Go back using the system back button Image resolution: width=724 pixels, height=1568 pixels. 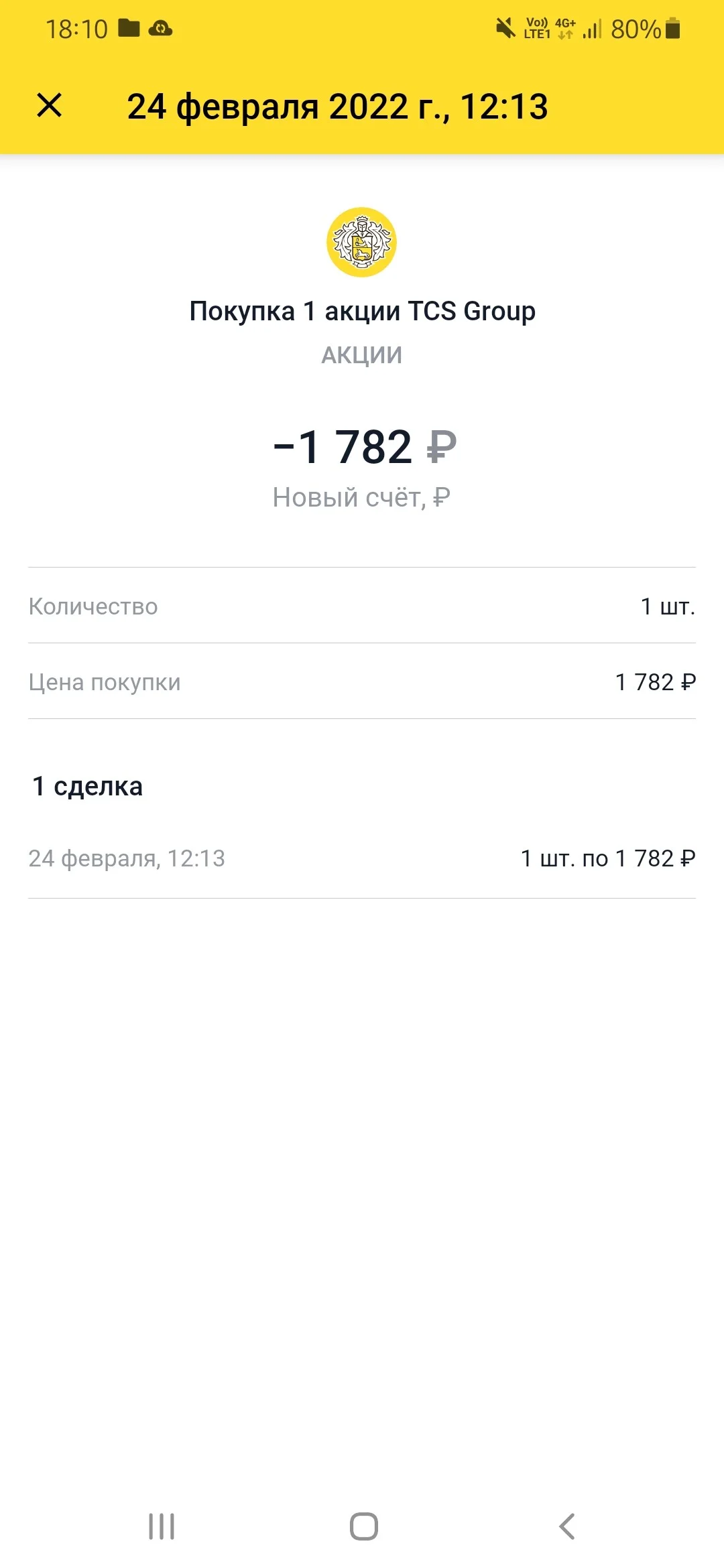pyautogui.click(x=566, y=1526)
